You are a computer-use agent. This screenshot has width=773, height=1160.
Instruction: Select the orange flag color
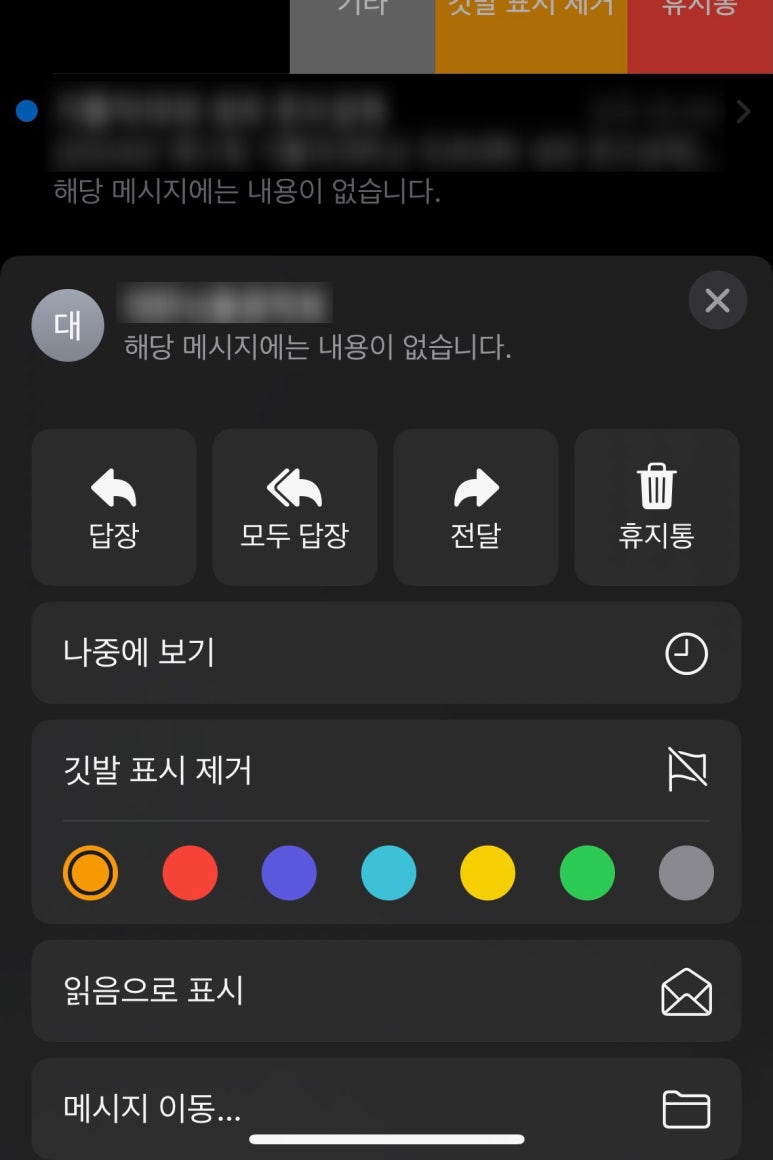pyautogui.click(x=90, y=873)
